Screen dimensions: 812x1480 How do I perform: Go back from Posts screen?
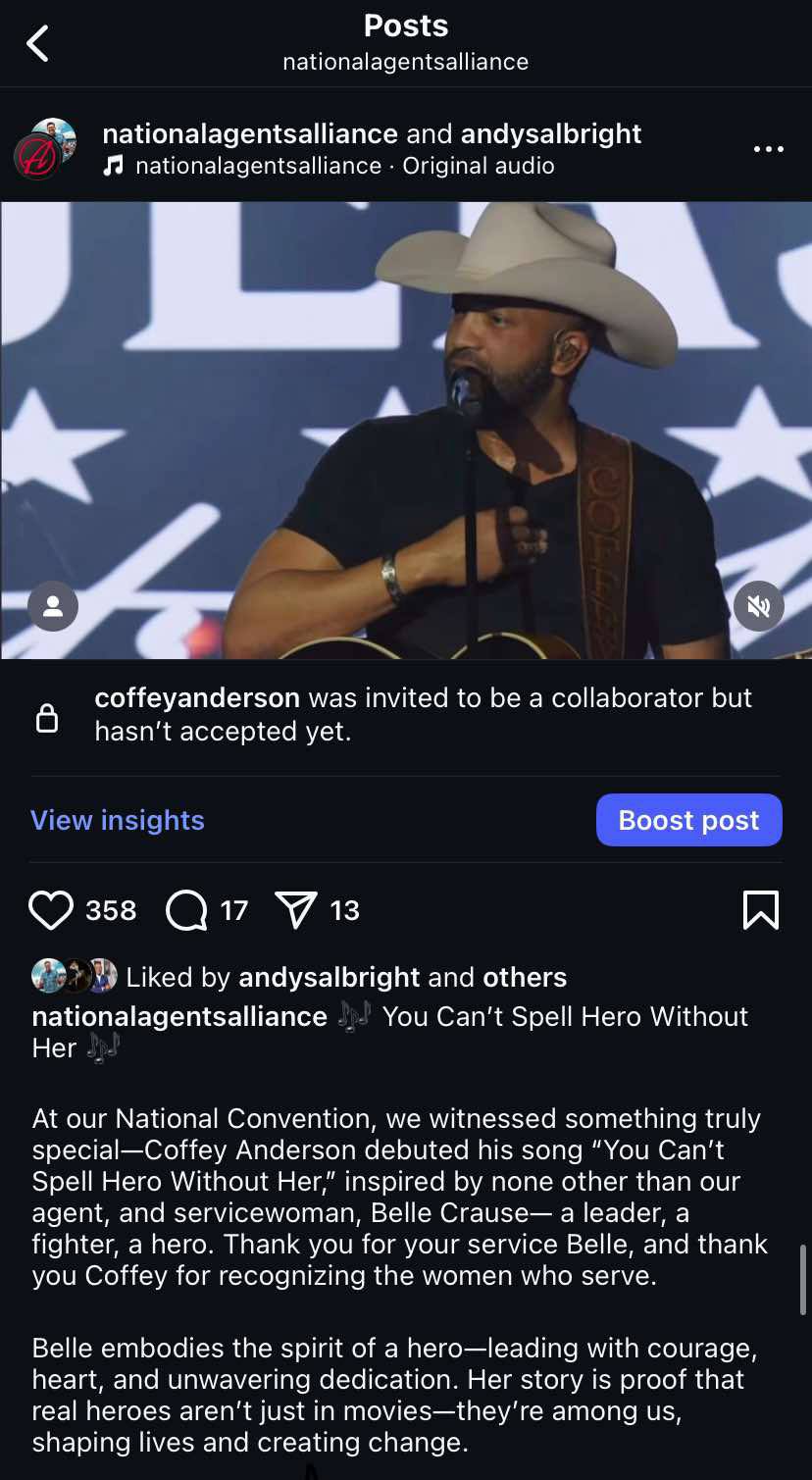coord(37,44)
